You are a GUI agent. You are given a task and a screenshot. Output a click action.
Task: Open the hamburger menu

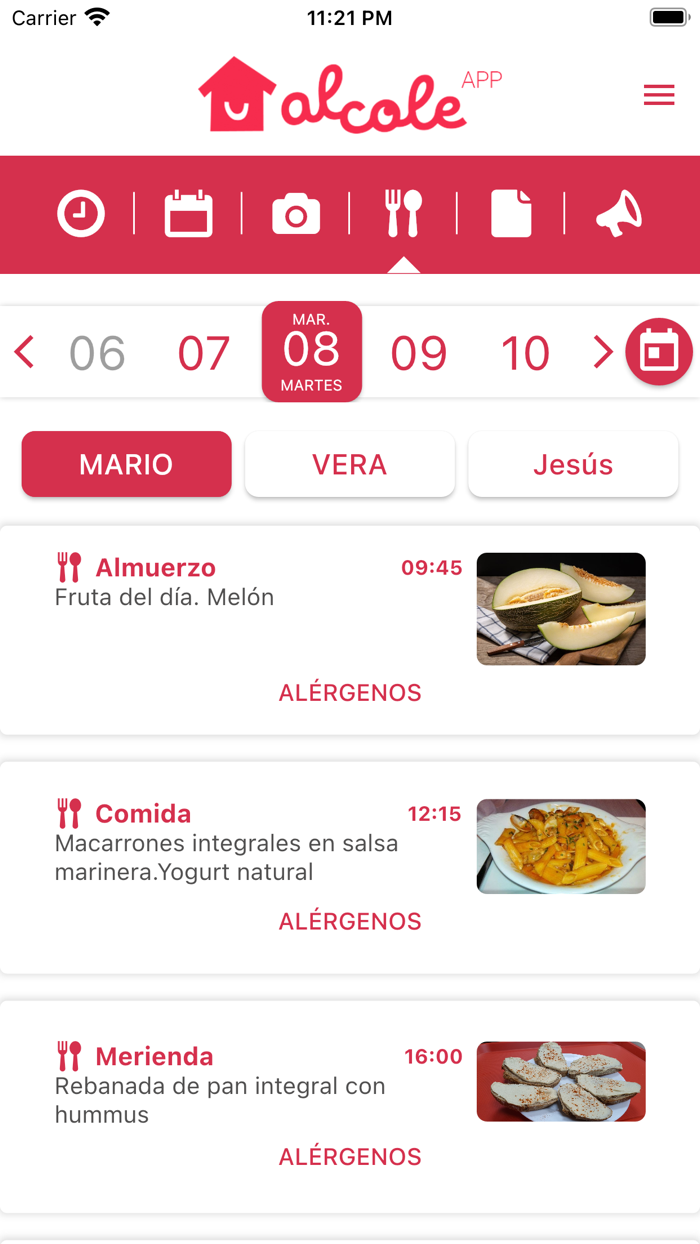coord(658,95)
